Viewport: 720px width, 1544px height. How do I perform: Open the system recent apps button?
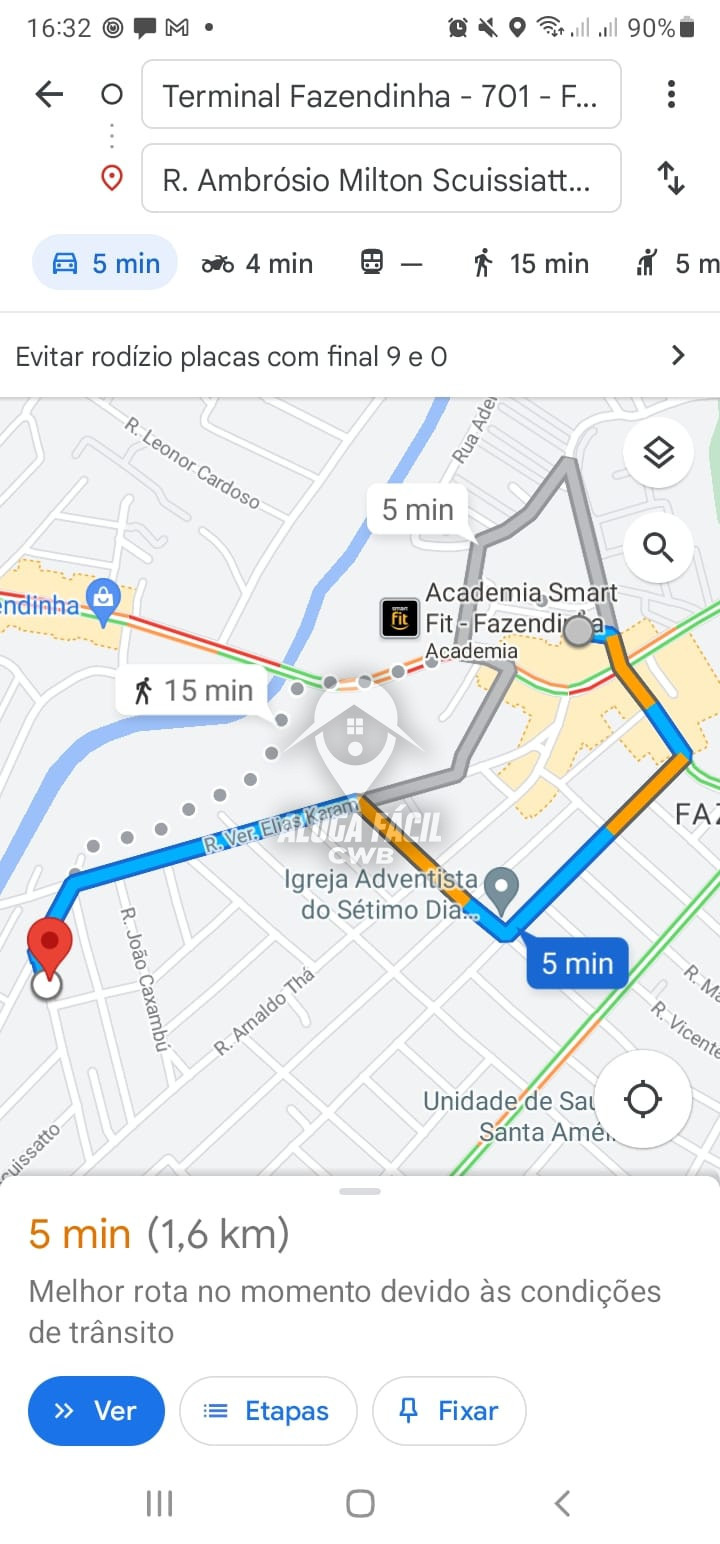click(x=159, y=1503)
